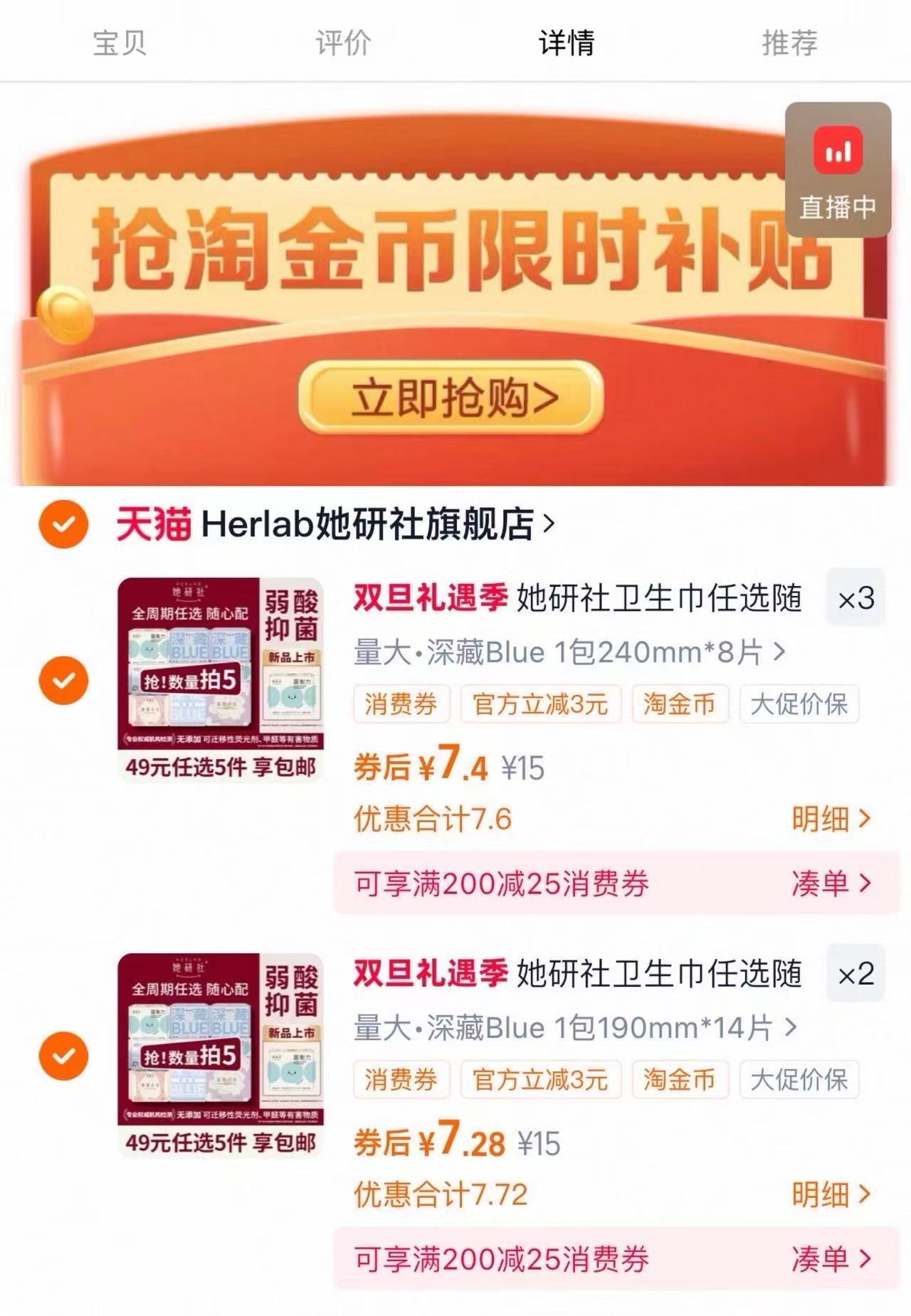Open the Herlab她研社旗舰店 store page arrow
Screen dimensions: 911x1316
click(548, 524)
